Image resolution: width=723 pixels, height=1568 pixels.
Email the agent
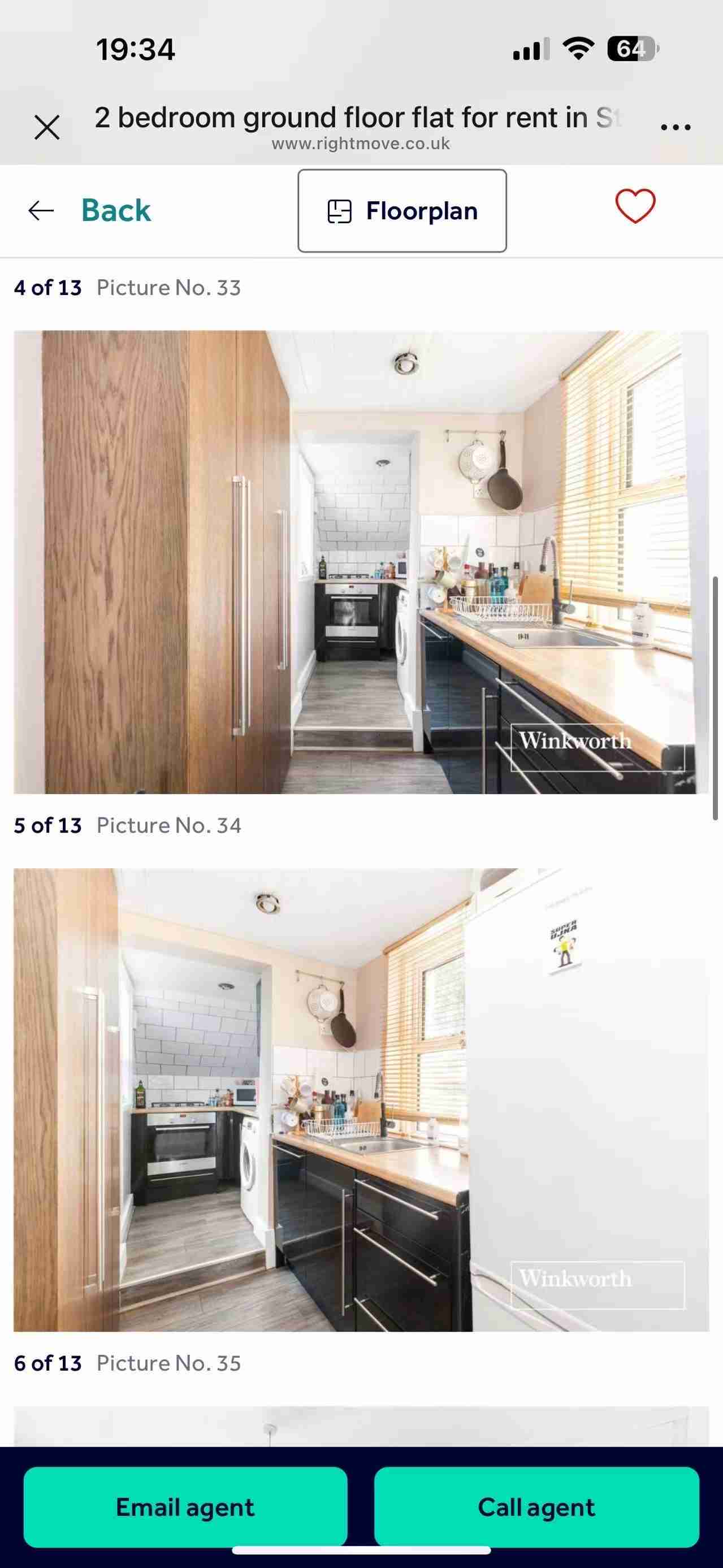pyautogui.click(x=185, y=1506)
